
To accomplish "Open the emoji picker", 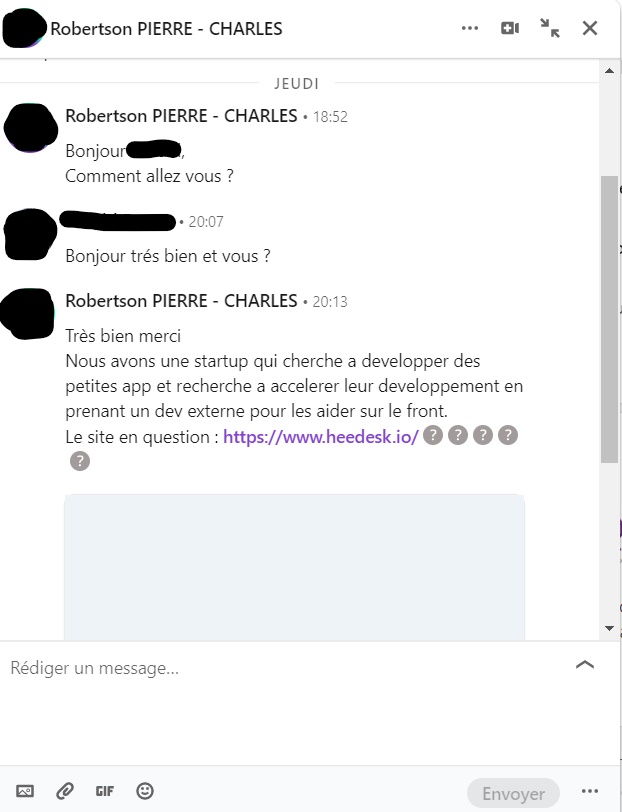I will click(145, 791).
